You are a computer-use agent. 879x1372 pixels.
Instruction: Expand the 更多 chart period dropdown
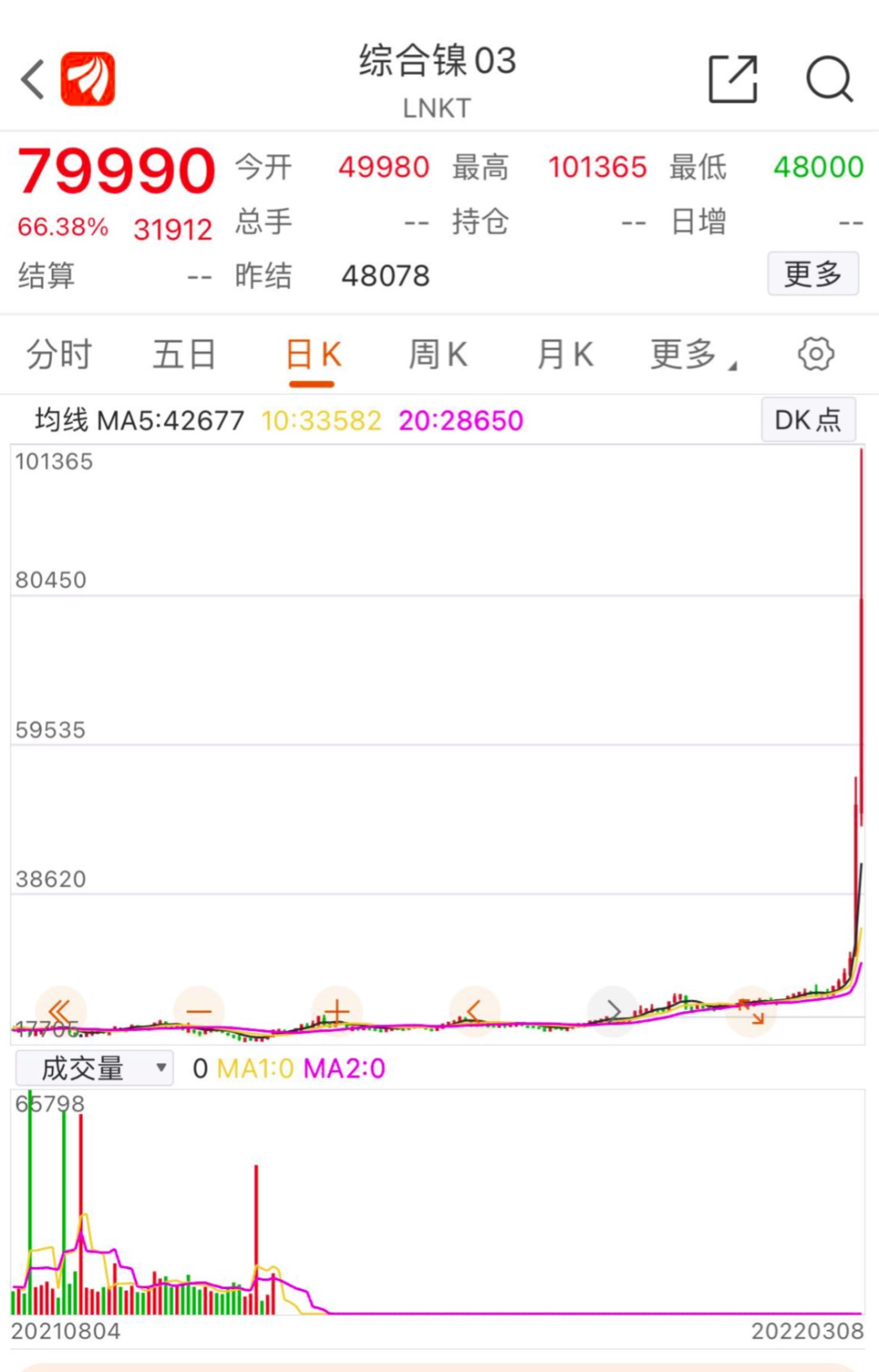tap(693, 355)
